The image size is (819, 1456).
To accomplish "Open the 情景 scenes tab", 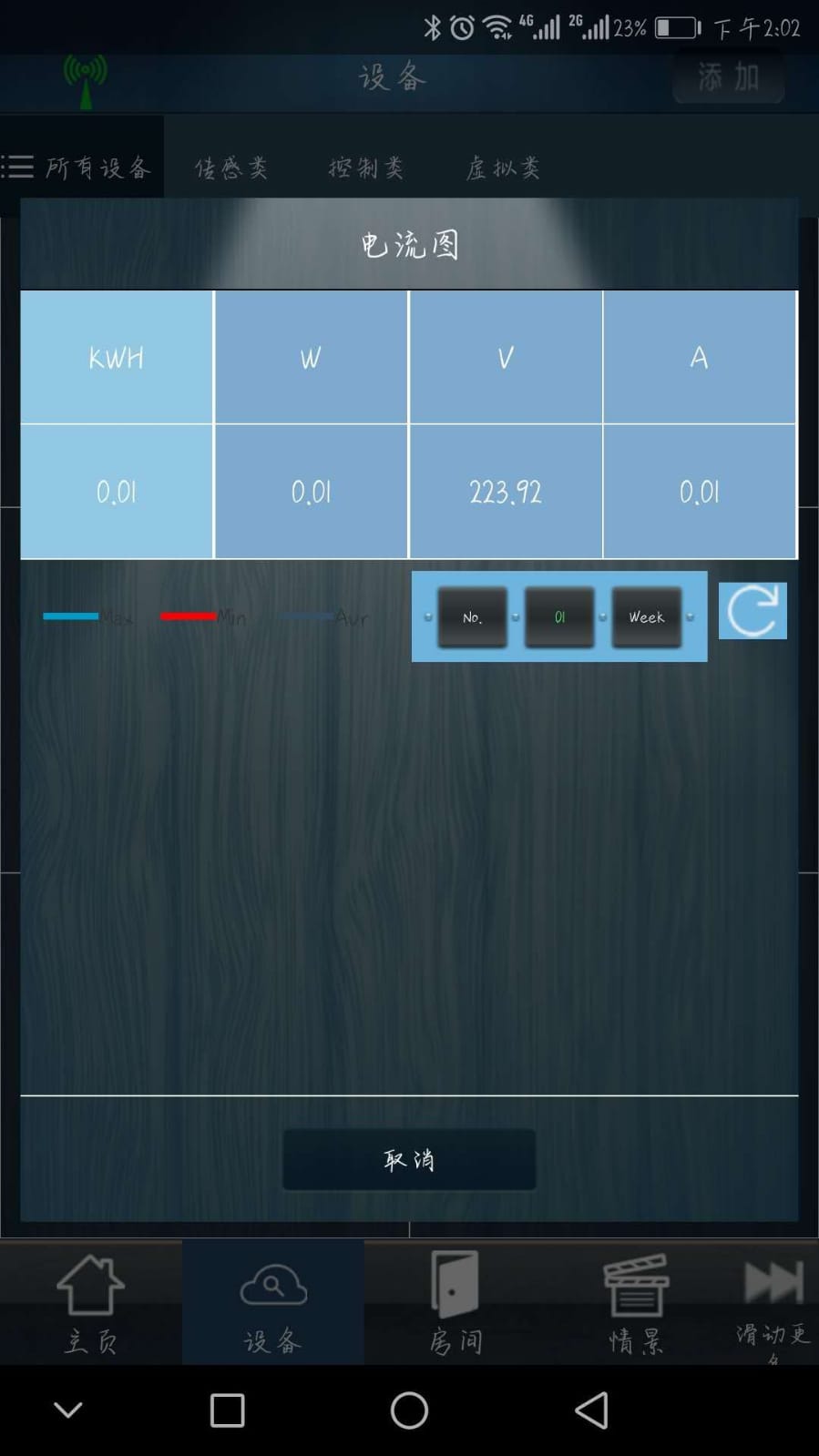I will pyautogui.click(x=636, y=1302).
